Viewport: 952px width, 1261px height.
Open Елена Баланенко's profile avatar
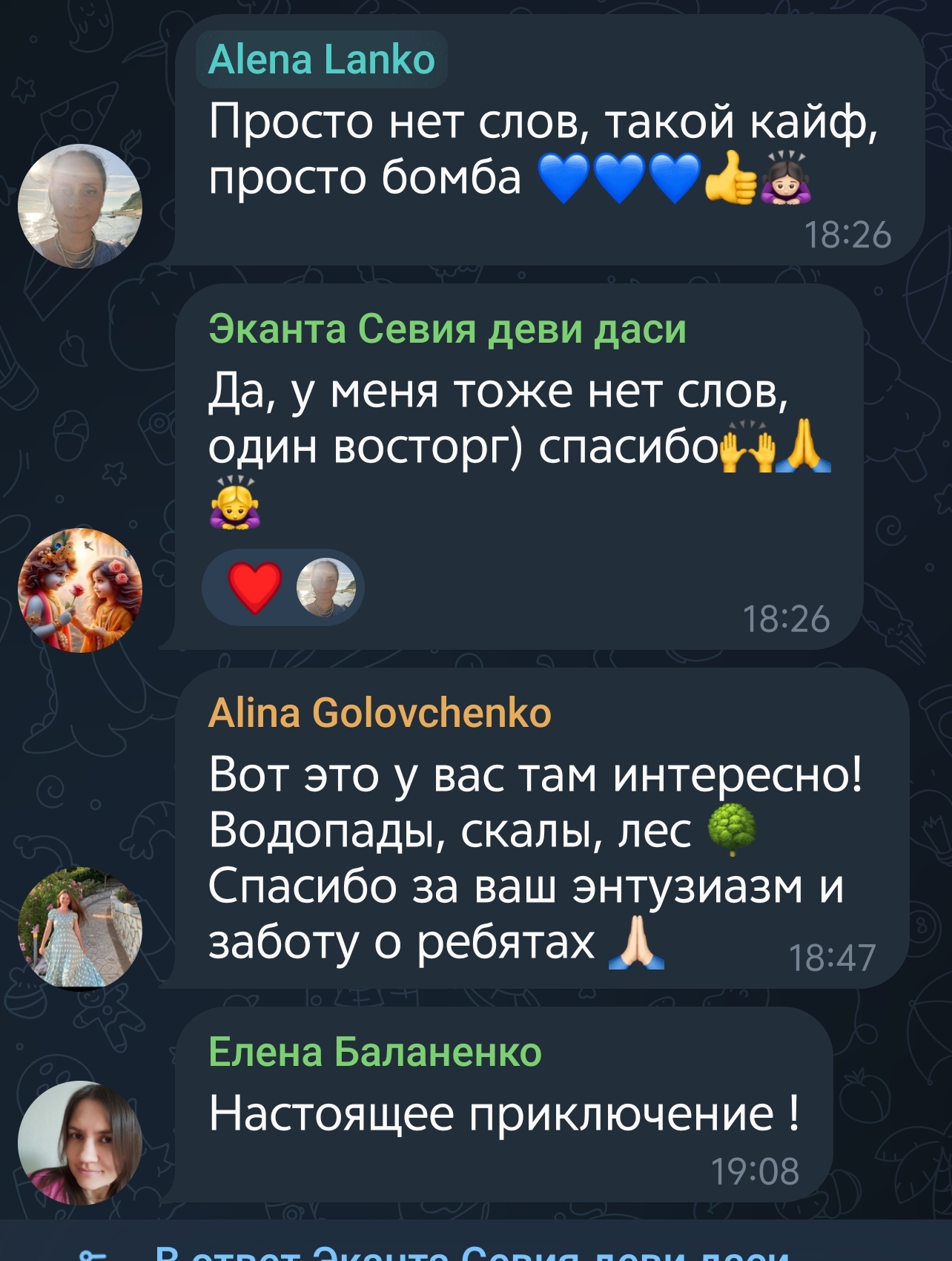click(x=80, y=1142)
